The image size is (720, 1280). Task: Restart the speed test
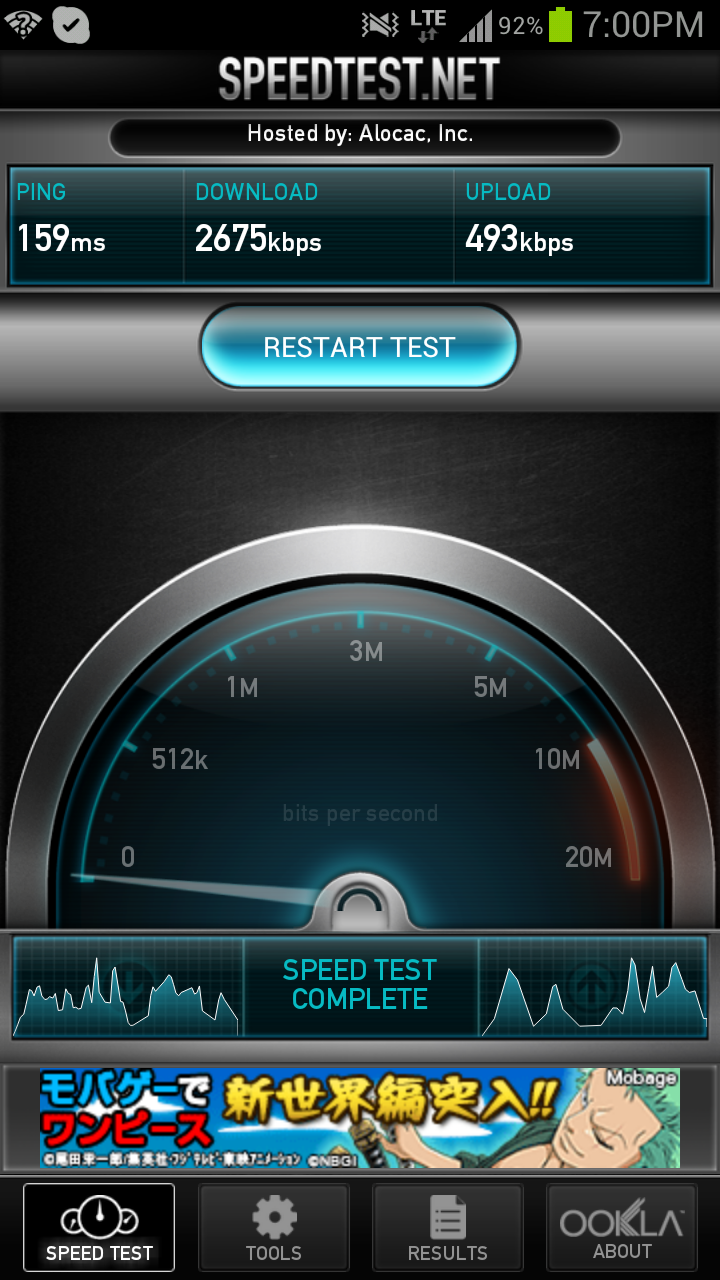tap(359, 347)
